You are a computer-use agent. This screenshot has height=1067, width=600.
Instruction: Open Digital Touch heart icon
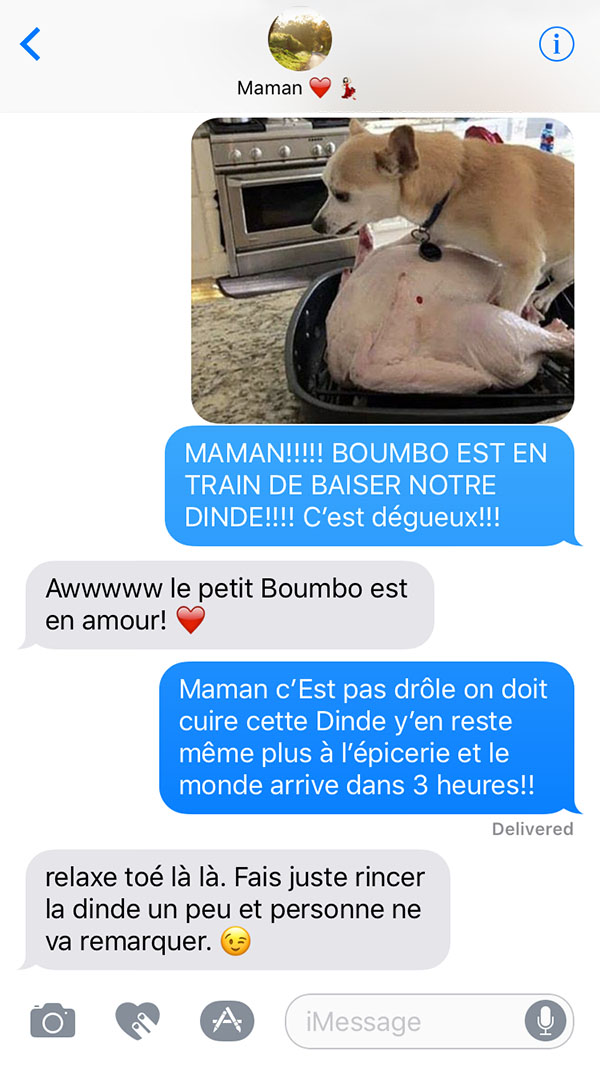137,1021
